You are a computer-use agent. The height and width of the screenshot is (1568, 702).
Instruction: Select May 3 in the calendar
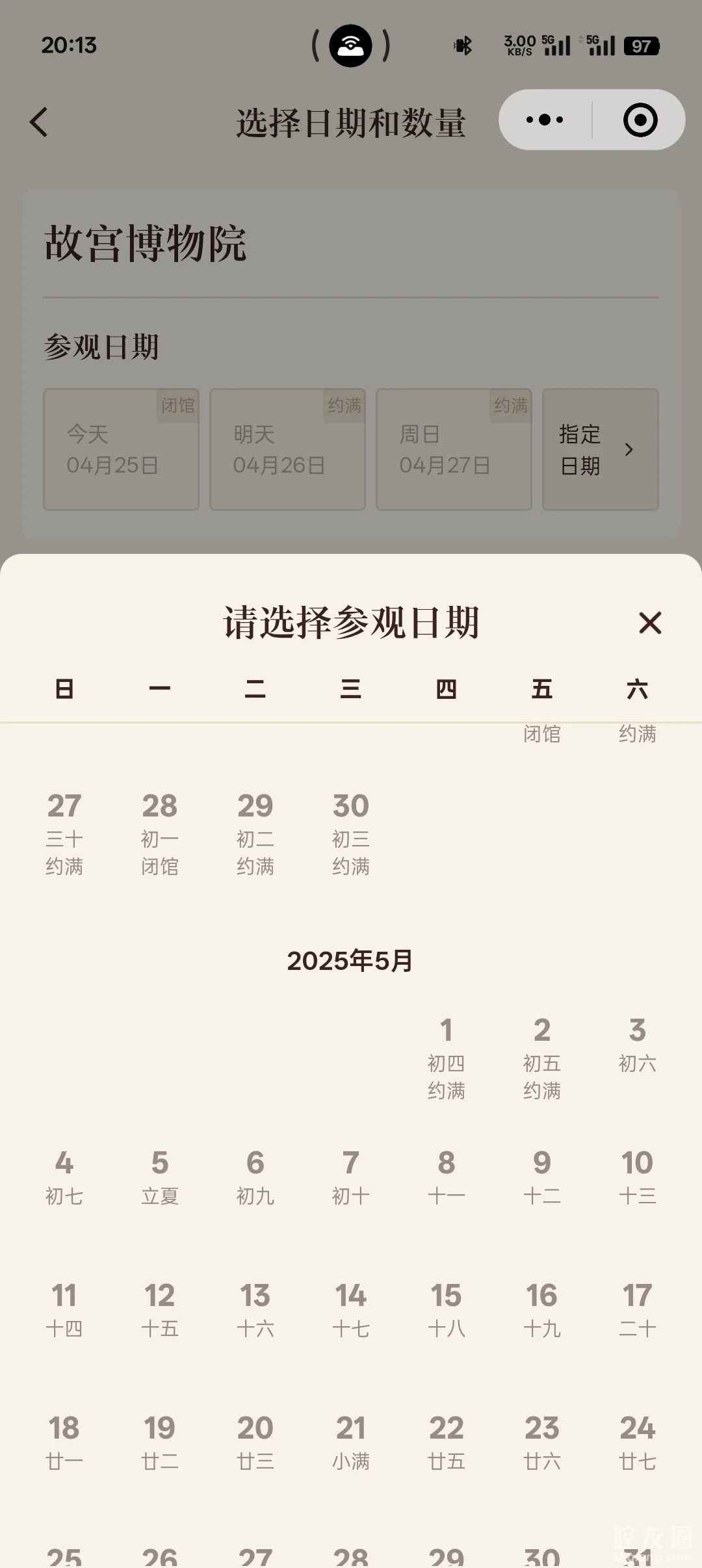coord(637,1044)
